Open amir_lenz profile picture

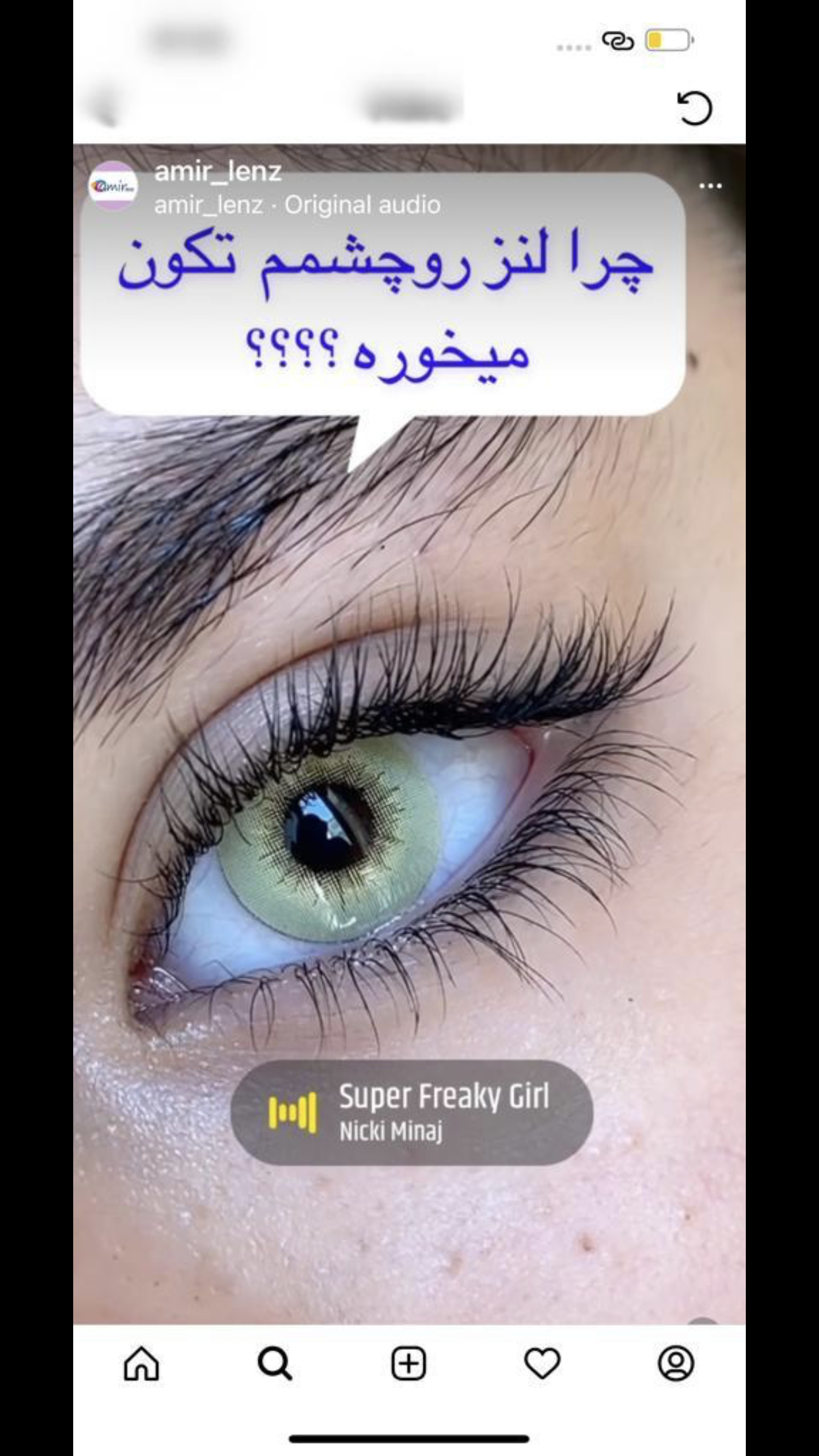pyautogui.click(x=113, y=187)
